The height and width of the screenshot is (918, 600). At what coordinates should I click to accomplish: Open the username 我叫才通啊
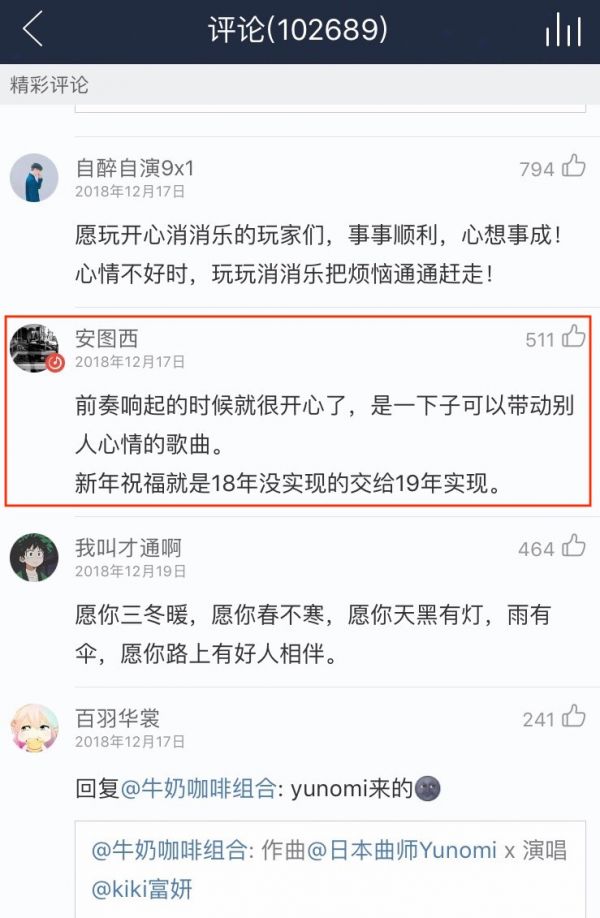[128, 547]
